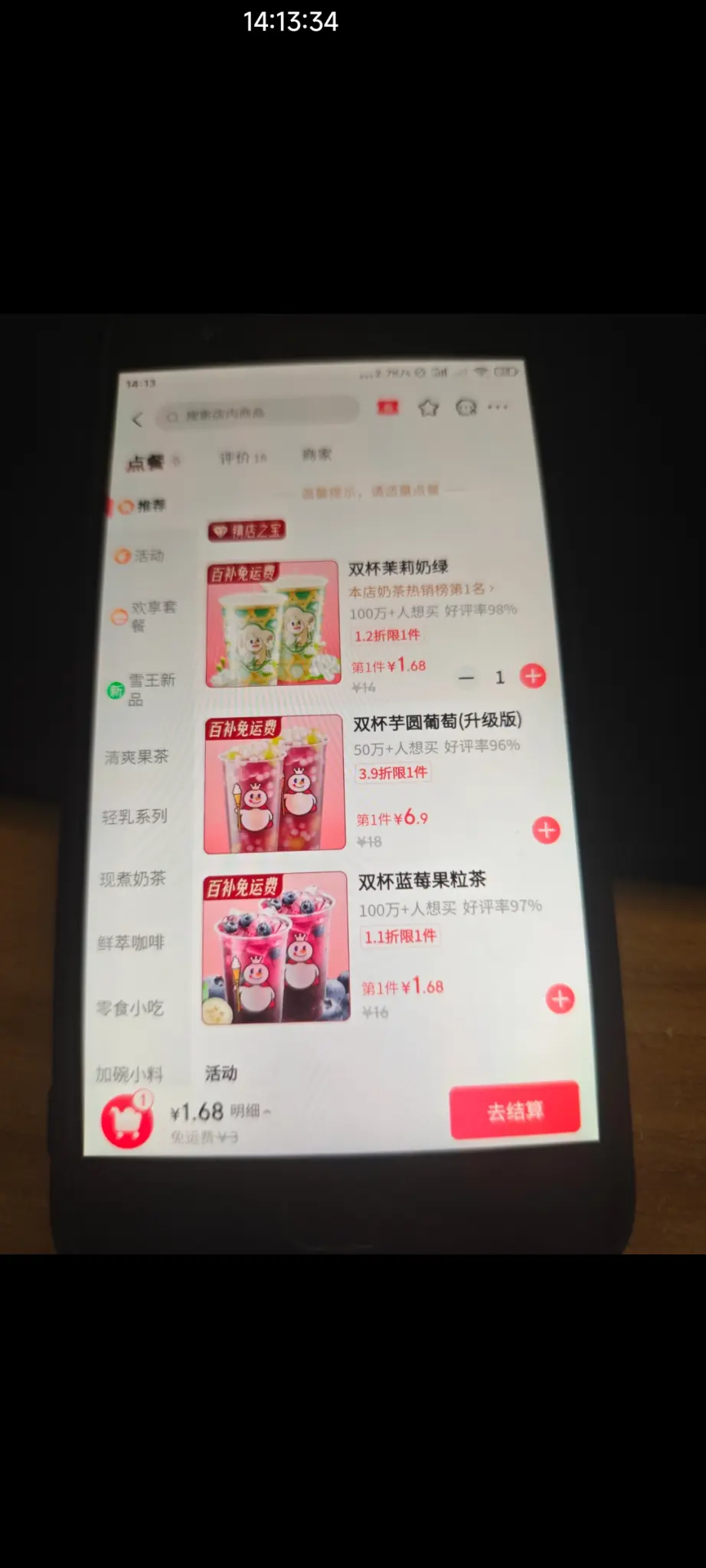Switch to the 评价 tab
Viewport: 706px width, 1568px height.
pos(242,458)
